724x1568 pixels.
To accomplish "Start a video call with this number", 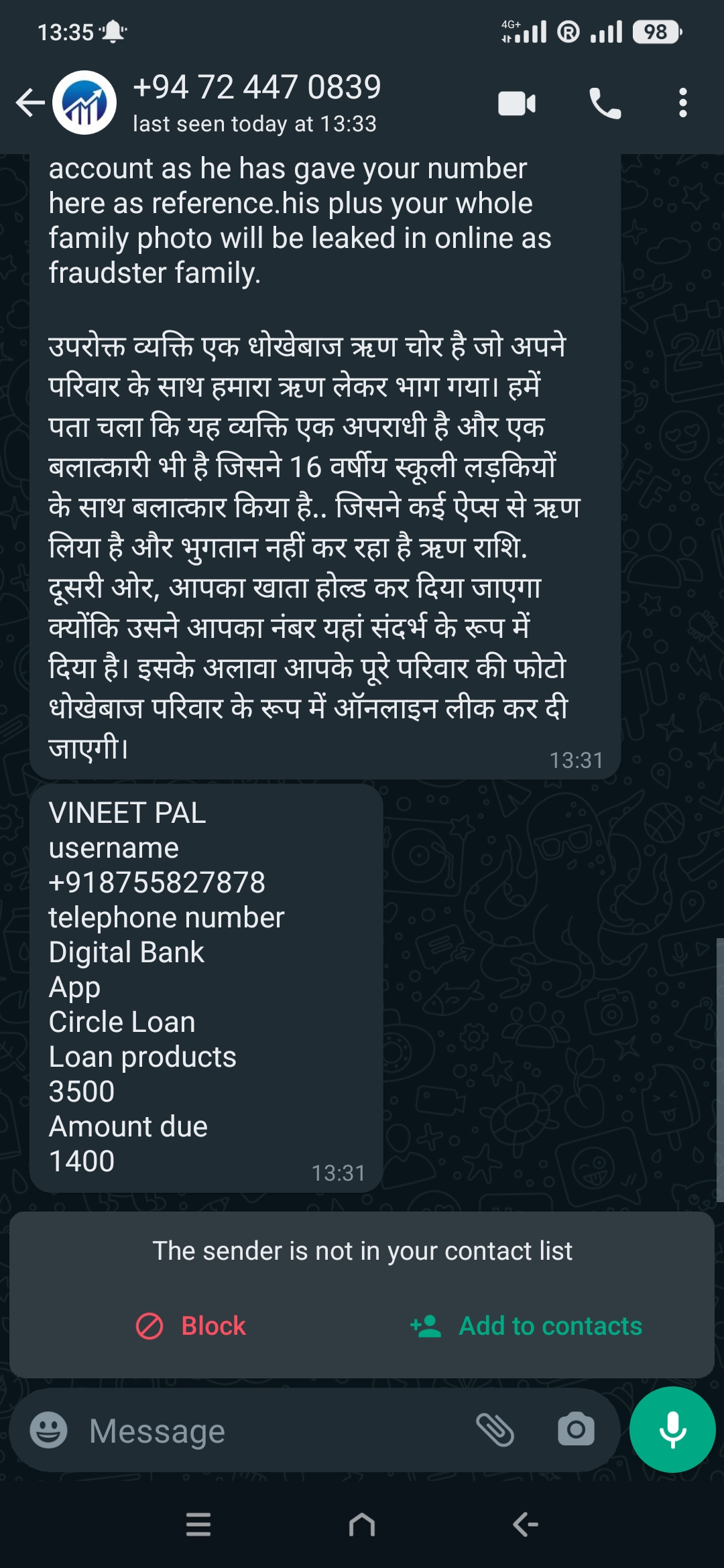I will pyautogui.click(x=516, y=103).
